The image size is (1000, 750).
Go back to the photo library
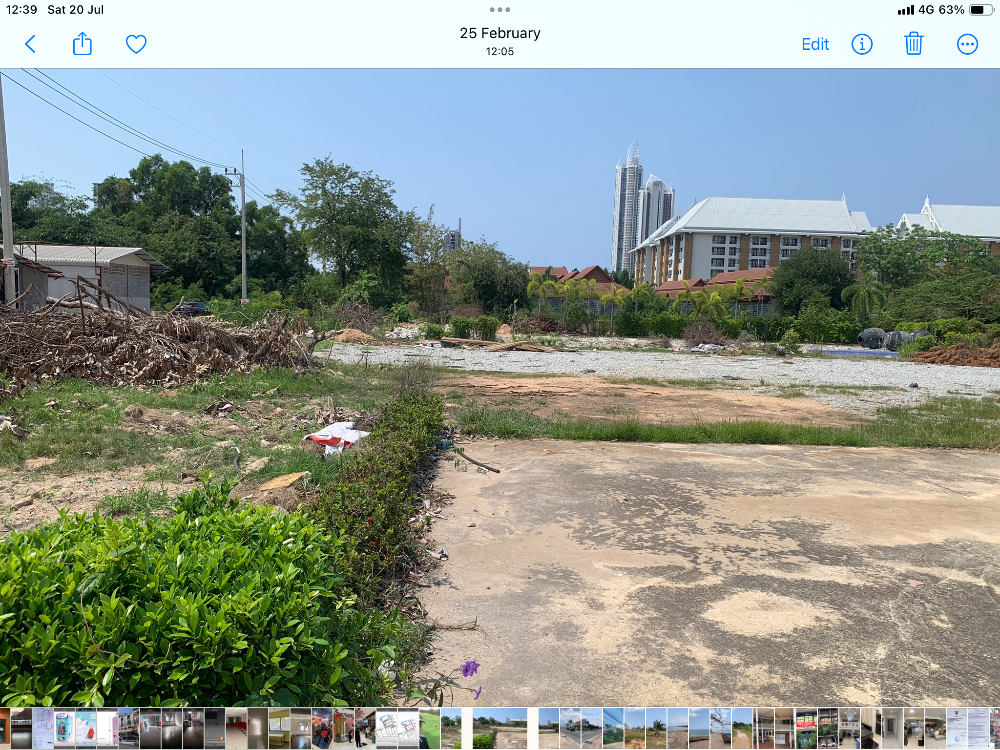pyautogui.click(x=30, y=44)
